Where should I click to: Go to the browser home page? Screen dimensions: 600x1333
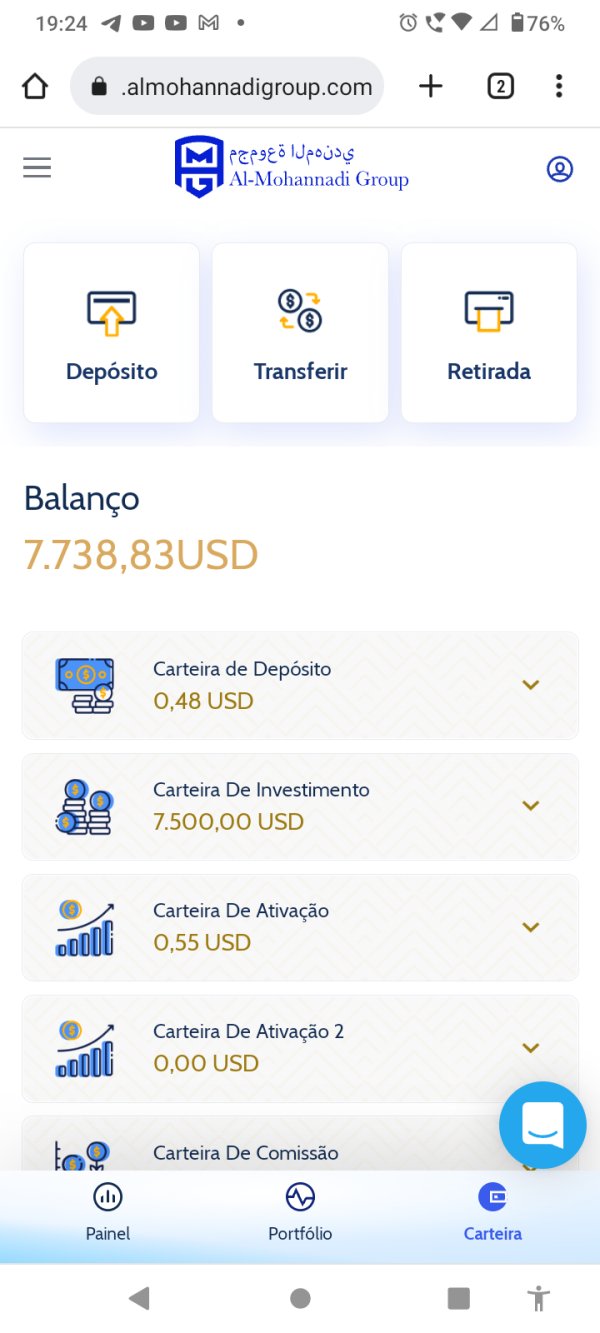click(35, 87)
